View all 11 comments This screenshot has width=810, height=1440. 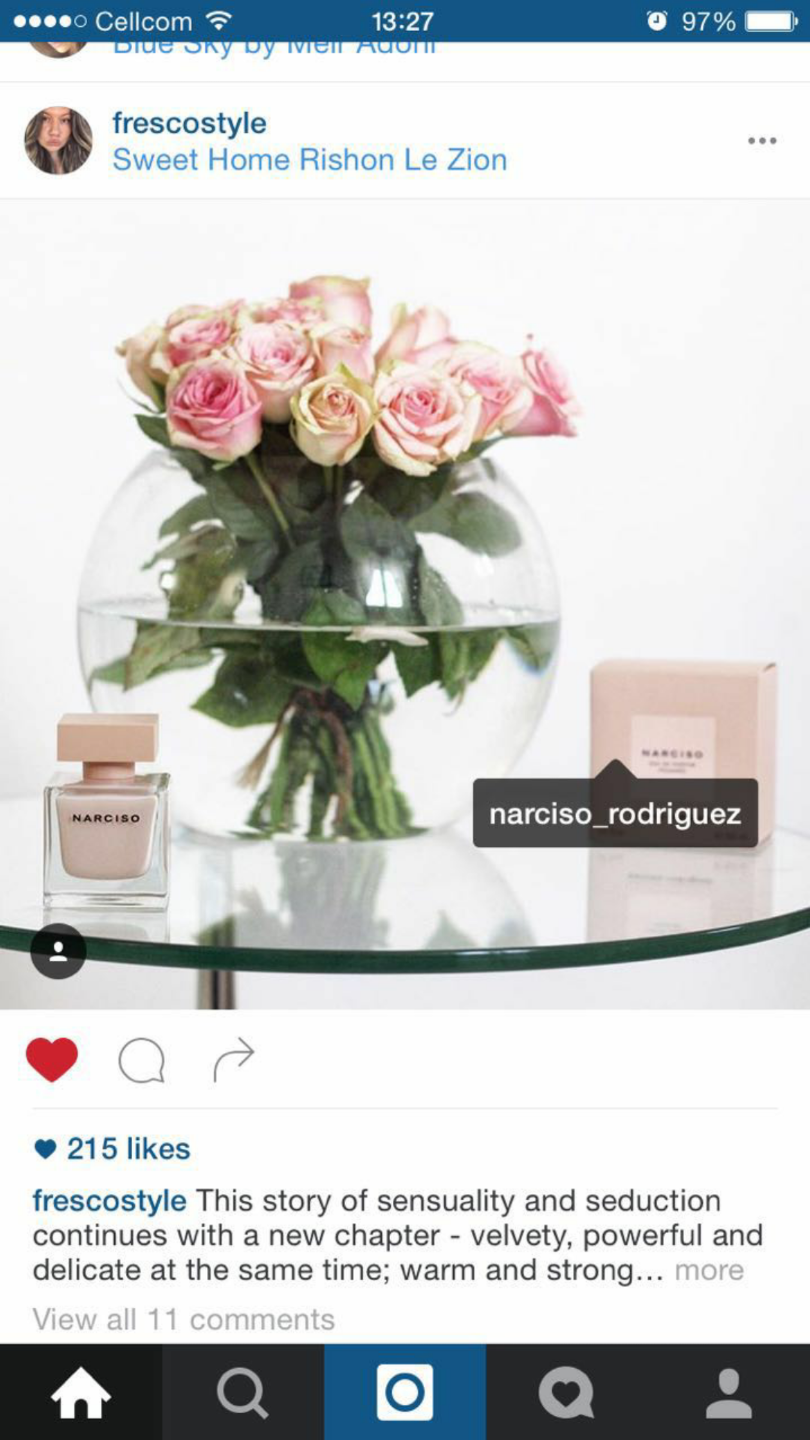(x=183, y=1319)
